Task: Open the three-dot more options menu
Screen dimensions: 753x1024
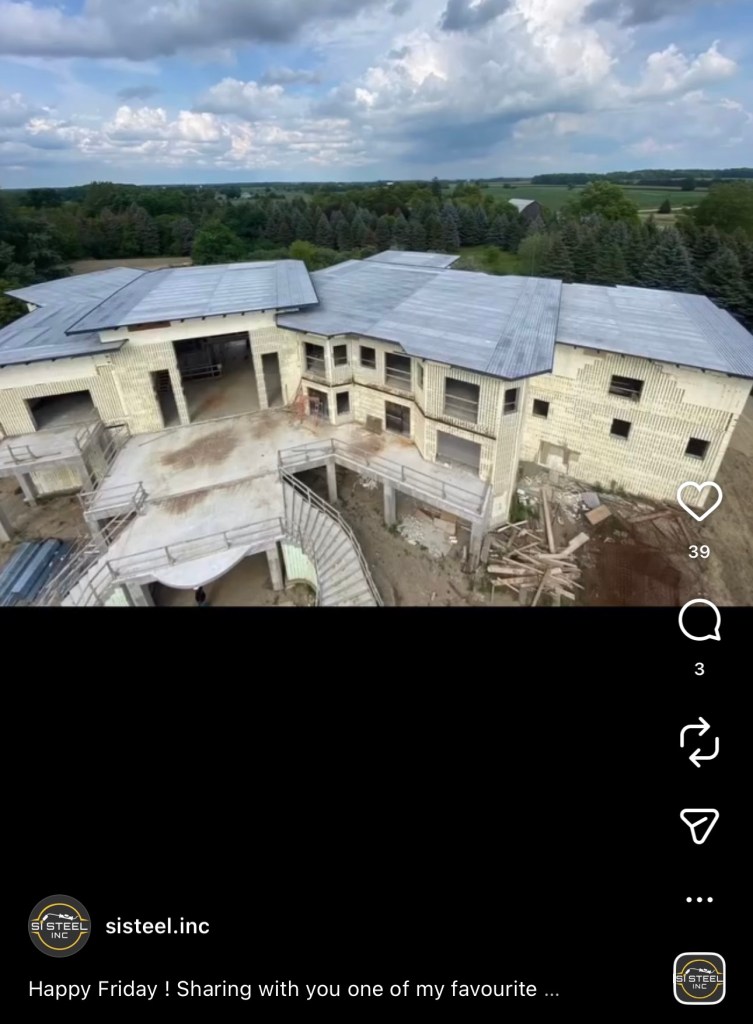Action: (699, 900)
